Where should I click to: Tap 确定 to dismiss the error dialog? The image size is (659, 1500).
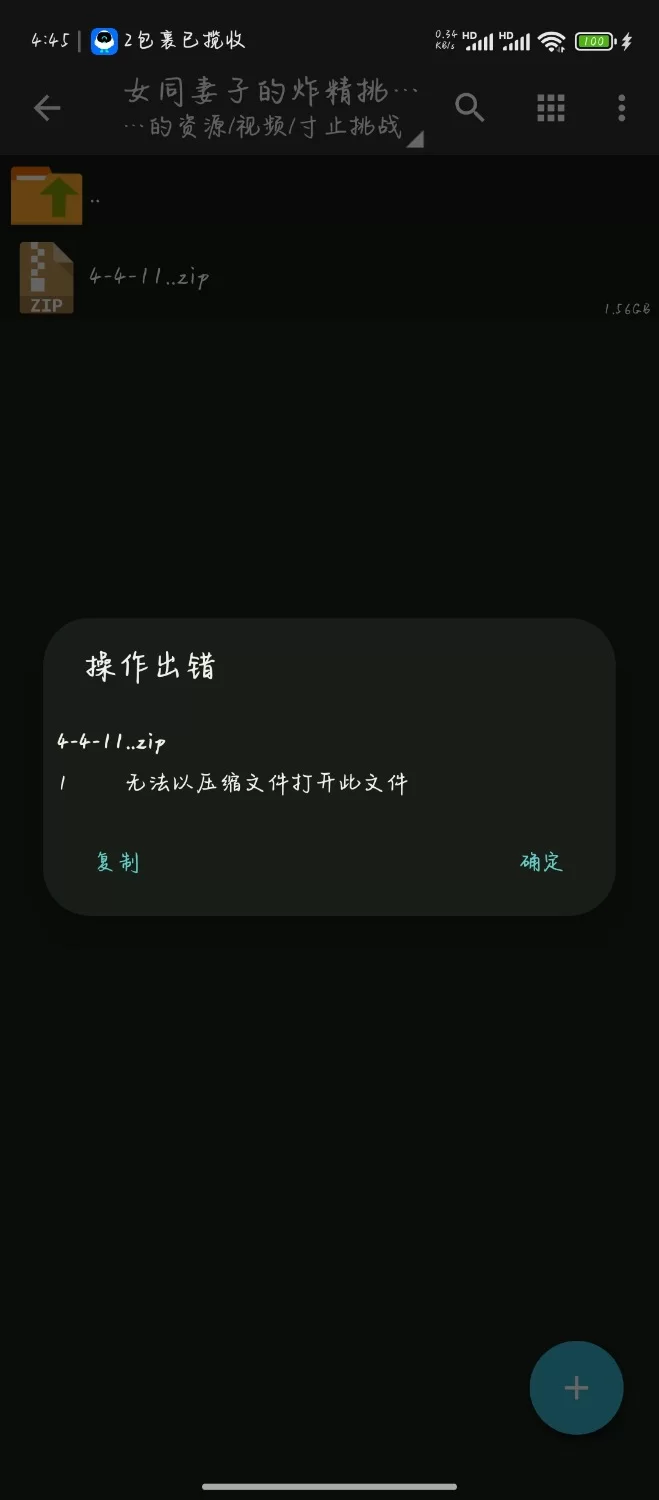point(541,862)
